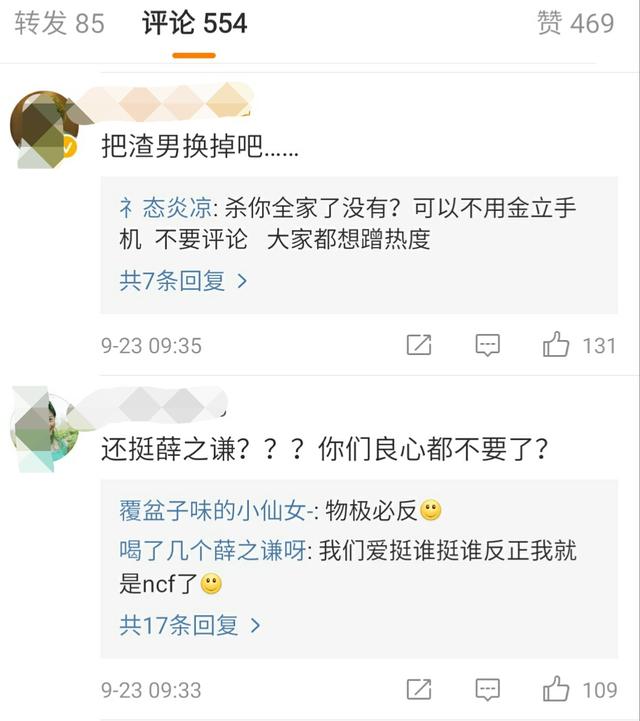The width and height of the screenshot is (640, 721).
Task: Open avatar of the 还挺薛之谦 commenter
Action: click(44, 429)
